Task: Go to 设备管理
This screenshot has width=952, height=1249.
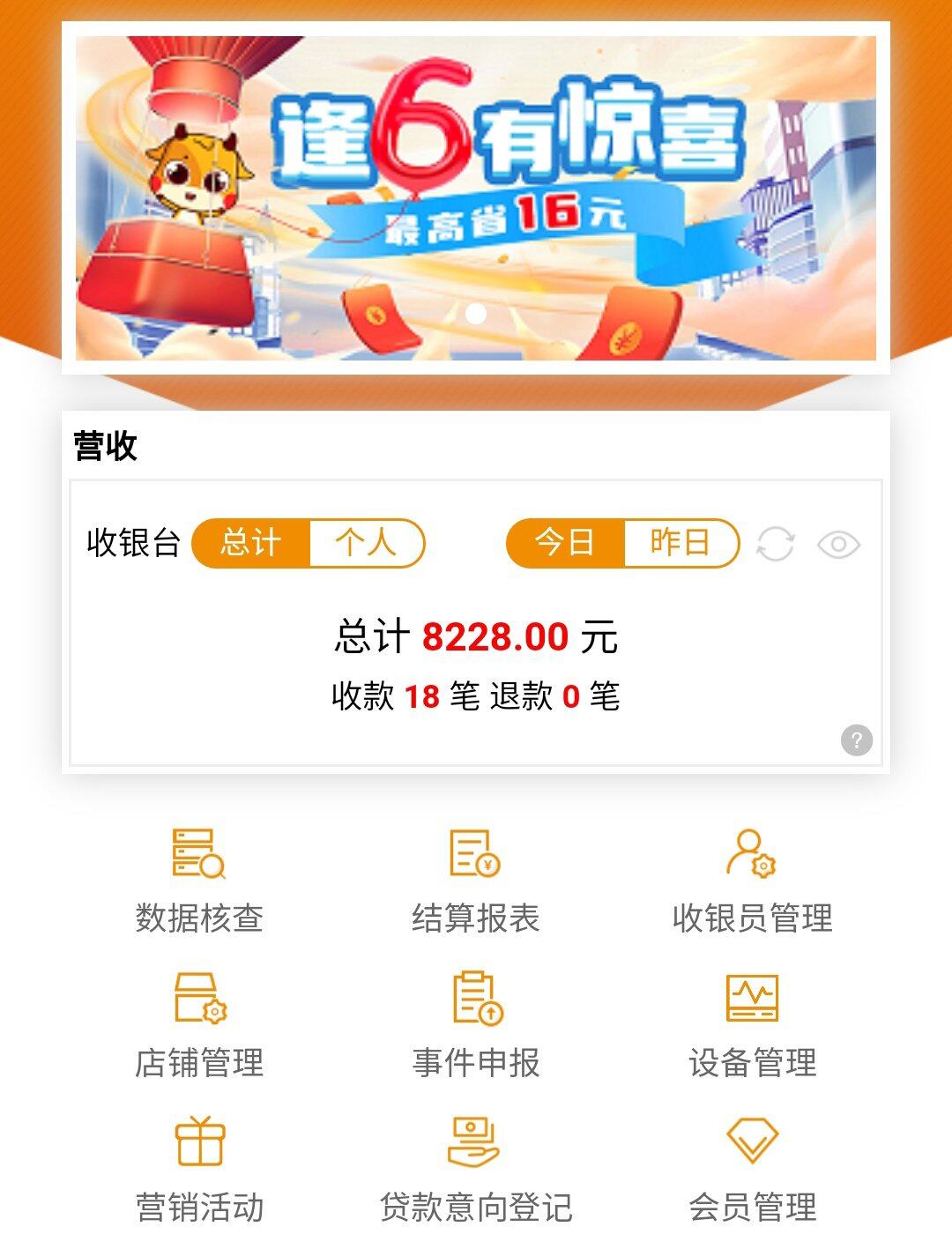Action: 752,1024
